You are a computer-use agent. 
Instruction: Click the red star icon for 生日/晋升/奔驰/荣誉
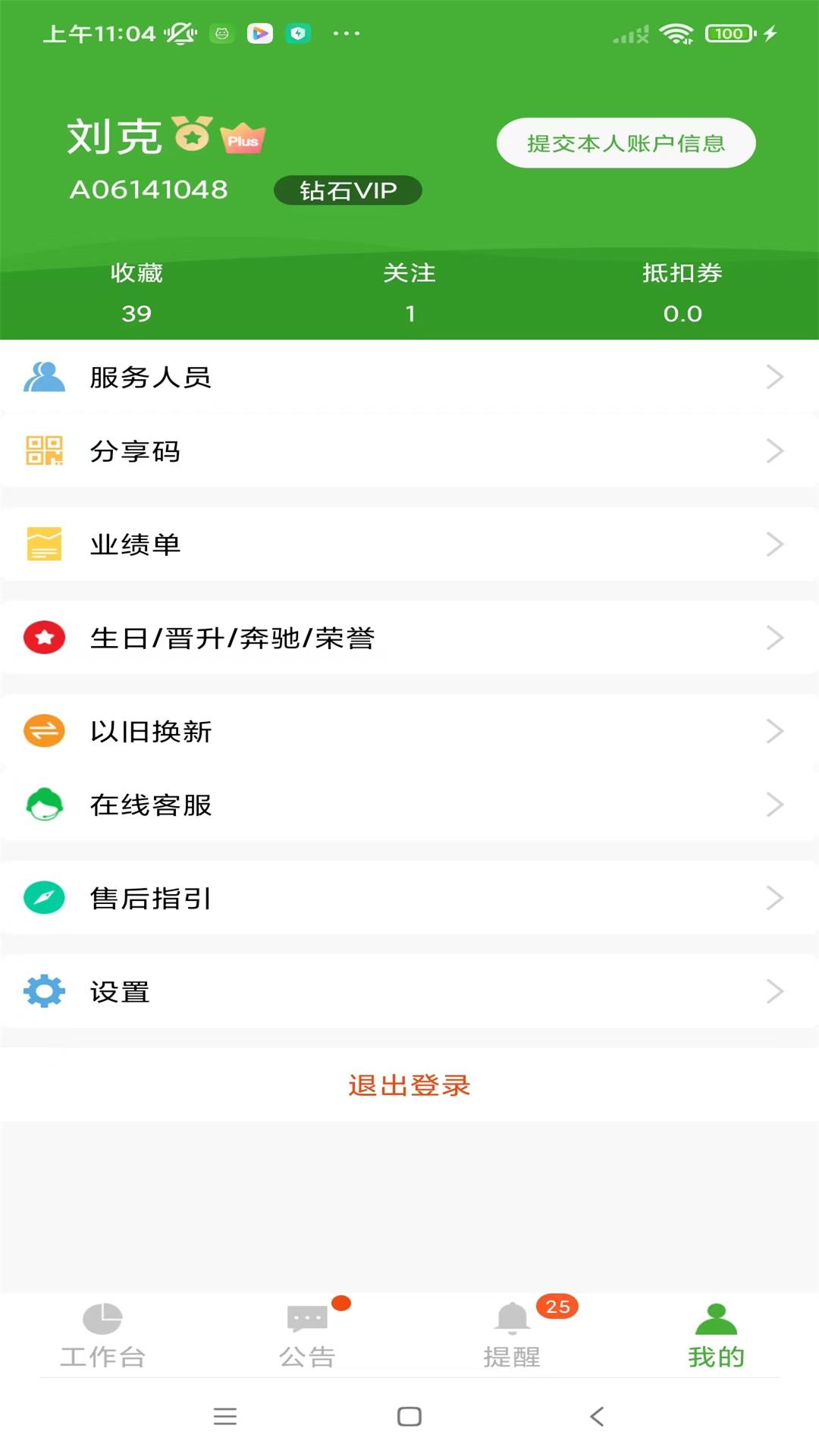(43, 638)
